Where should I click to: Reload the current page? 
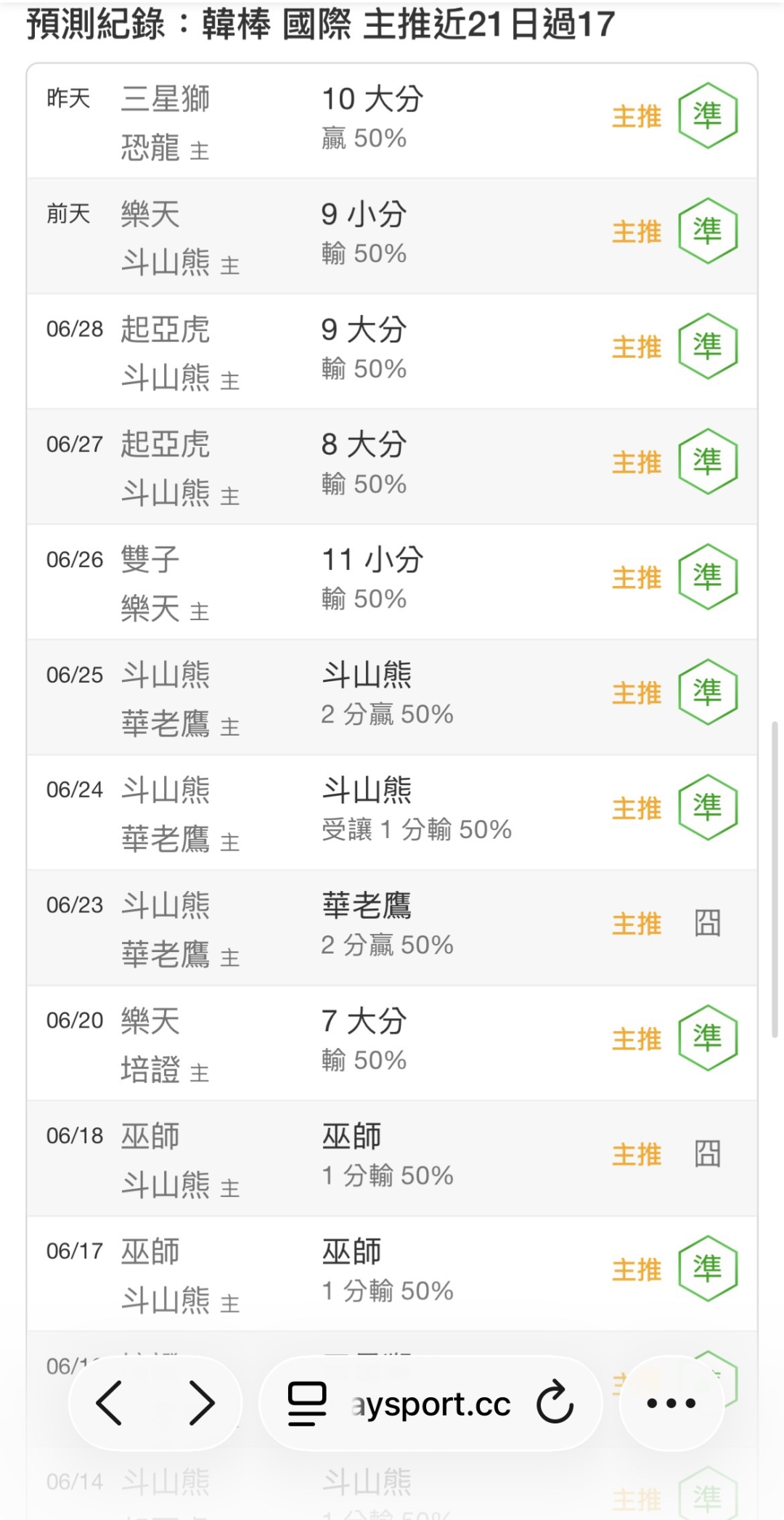coord(555,1402)
